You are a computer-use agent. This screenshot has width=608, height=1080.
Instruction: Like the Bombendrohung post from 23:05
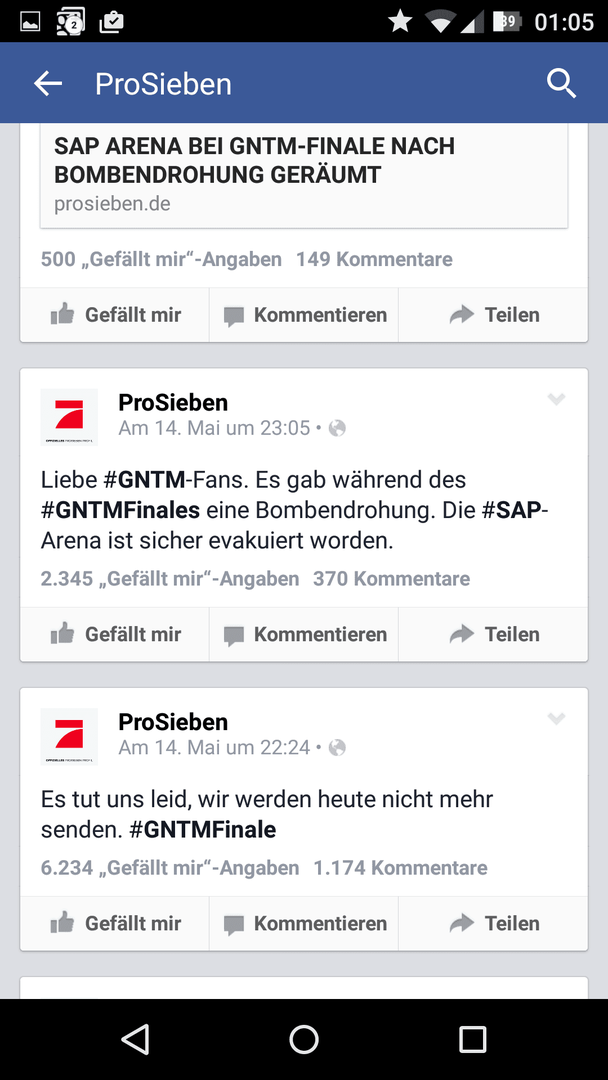coord(115,634)
